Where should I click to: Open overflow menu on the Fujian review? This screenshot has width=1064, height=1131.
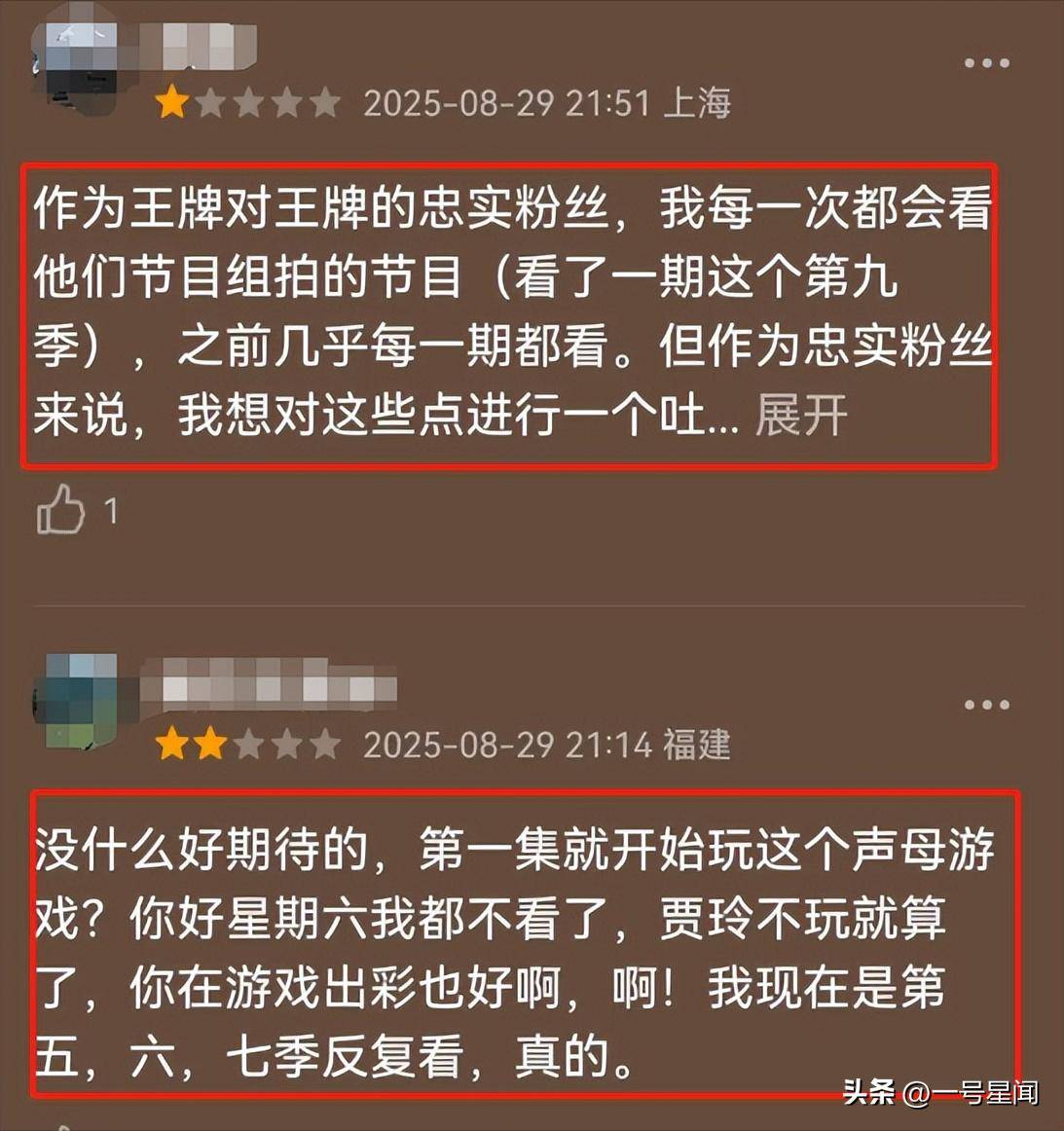tap(986, 705)
